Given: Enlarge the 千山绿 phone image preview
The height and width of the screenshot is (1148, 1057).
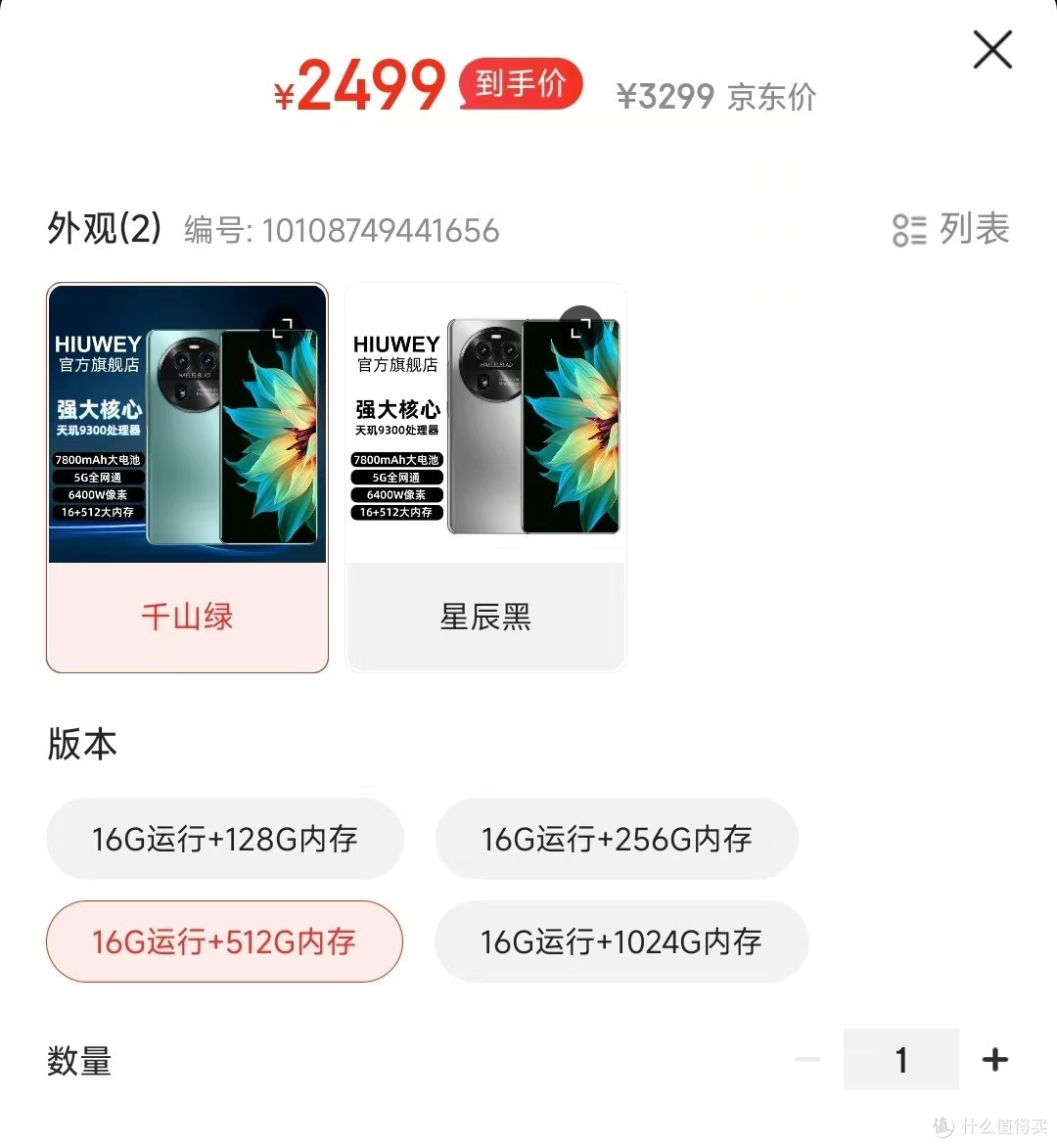Looking at the screenshot, I should coord(285,327).
